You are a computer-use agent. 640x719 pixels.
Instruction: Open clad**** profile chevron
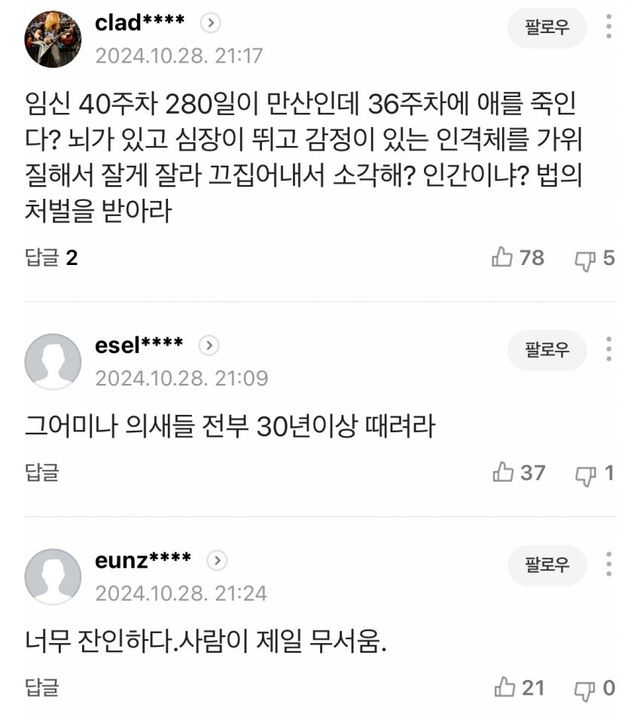tap(211, 22)
